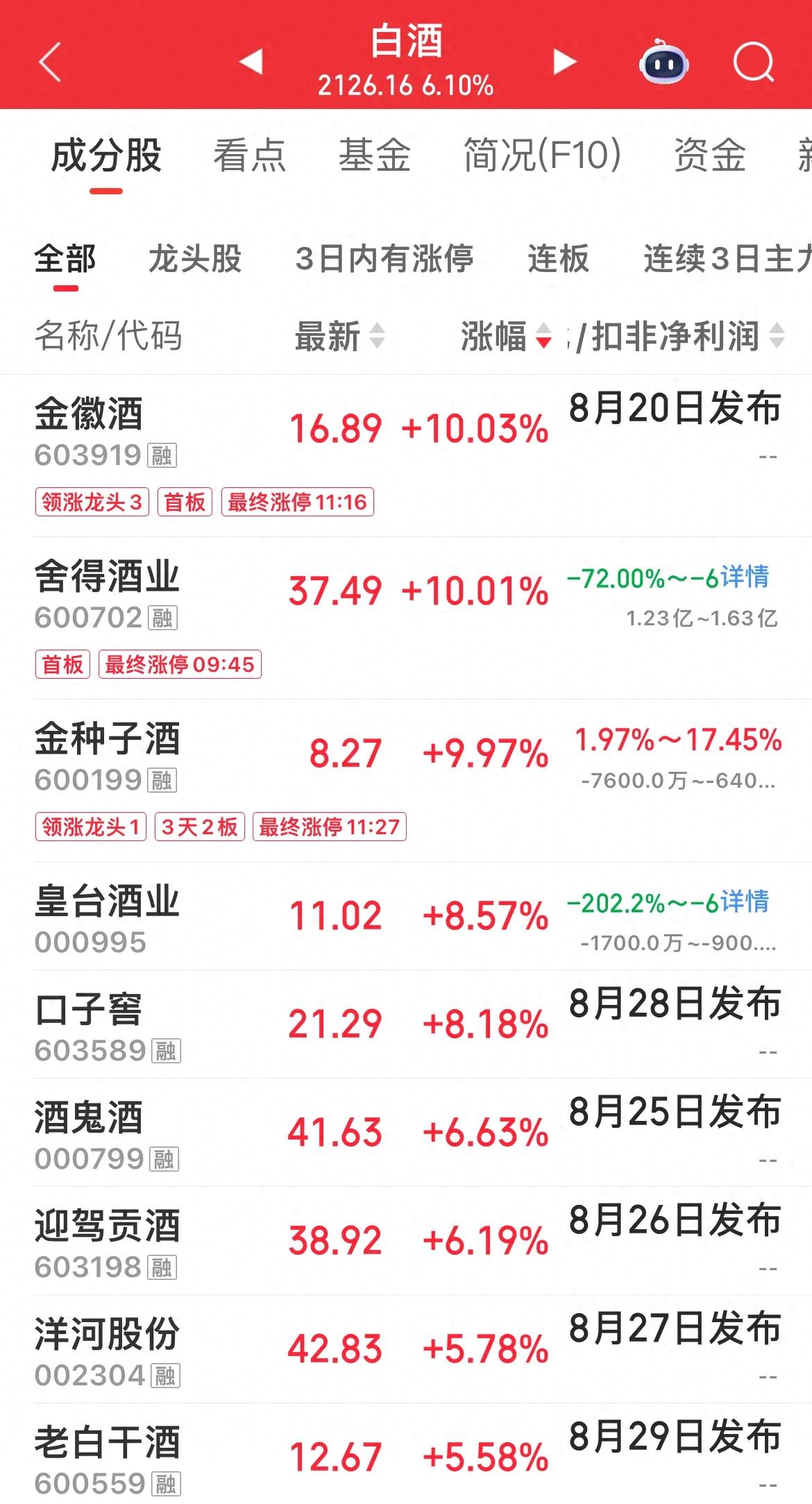View 详情 for 皇台酒业 earnings forecast
The width and height of the screenshot is (812, 1504).
(x=745, y=902)
